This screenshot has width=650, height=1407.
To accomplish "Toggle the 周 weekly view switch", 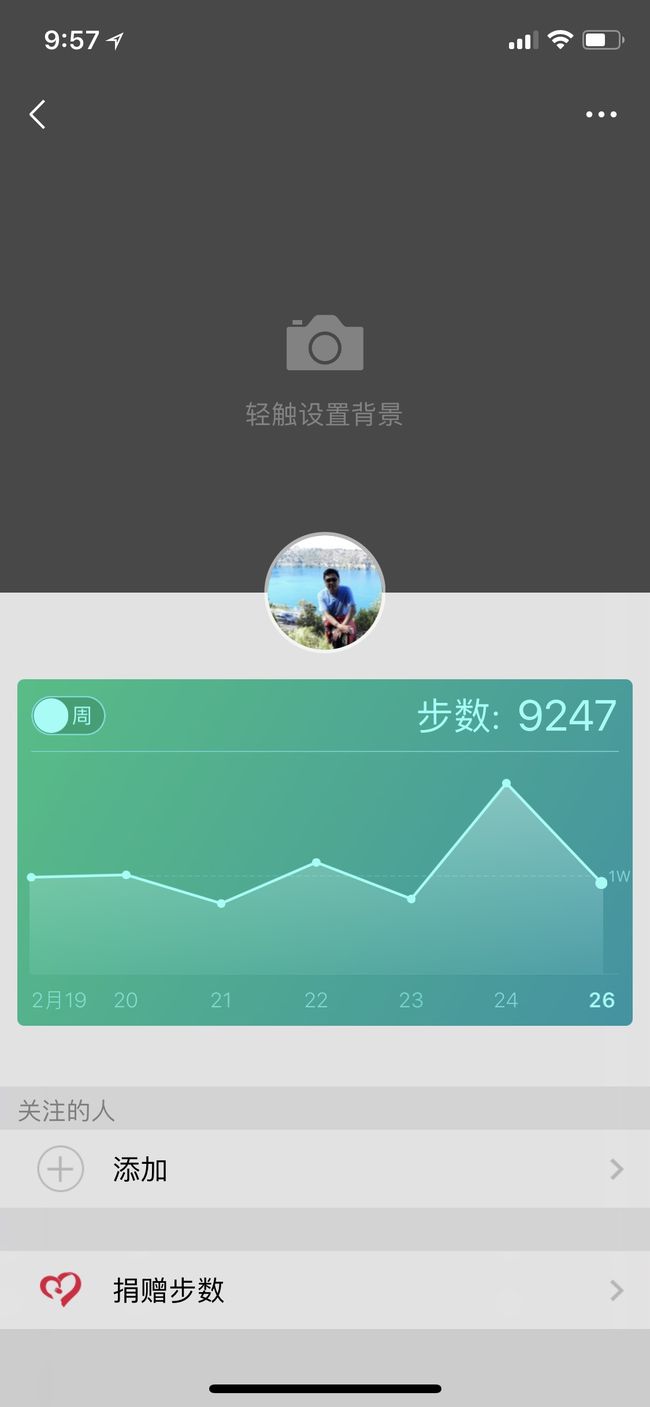I will pyautogui.click(x=68, y=716).
